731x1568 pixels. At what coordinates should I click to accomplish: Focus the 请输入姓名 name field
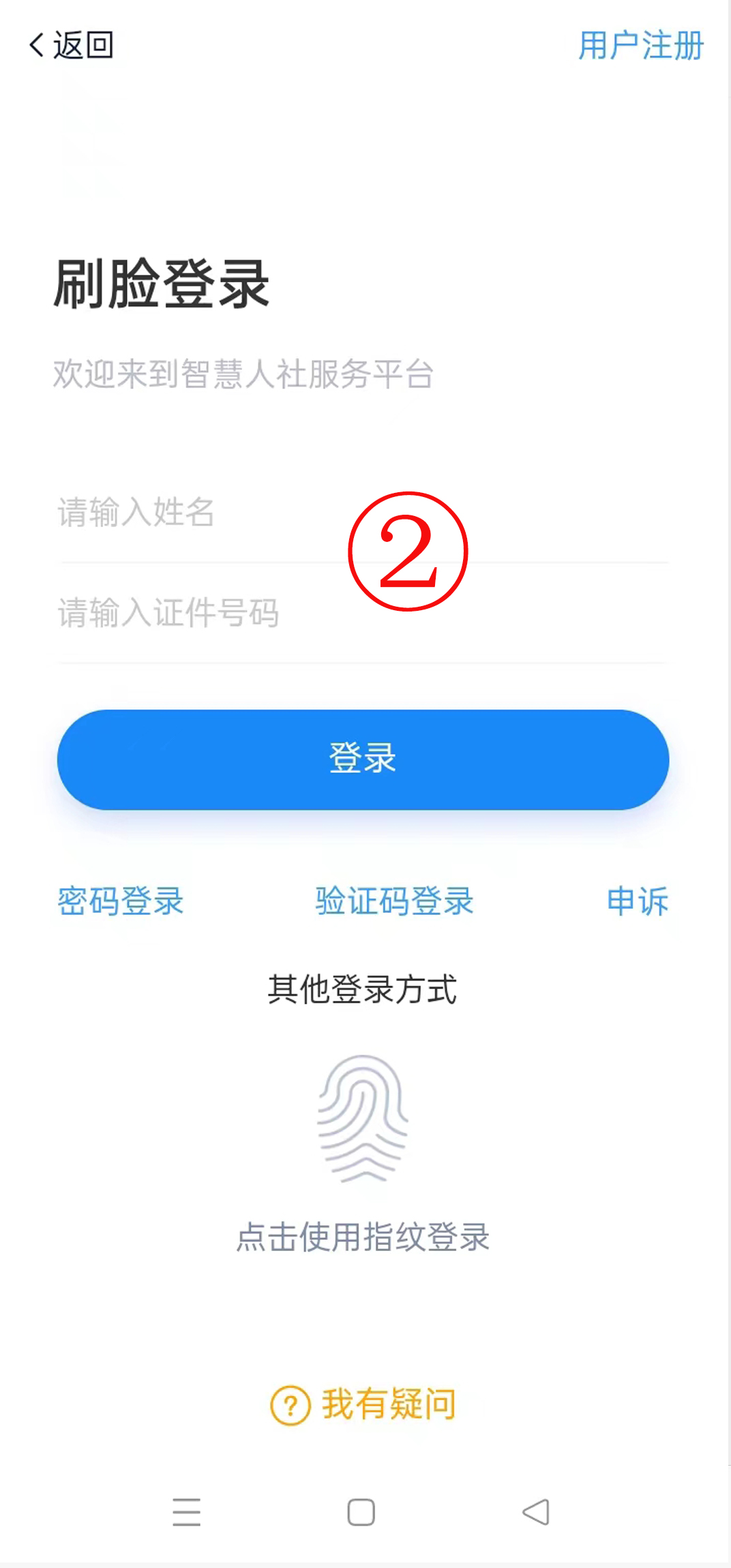pyautogui.click(x=205, y=513)
